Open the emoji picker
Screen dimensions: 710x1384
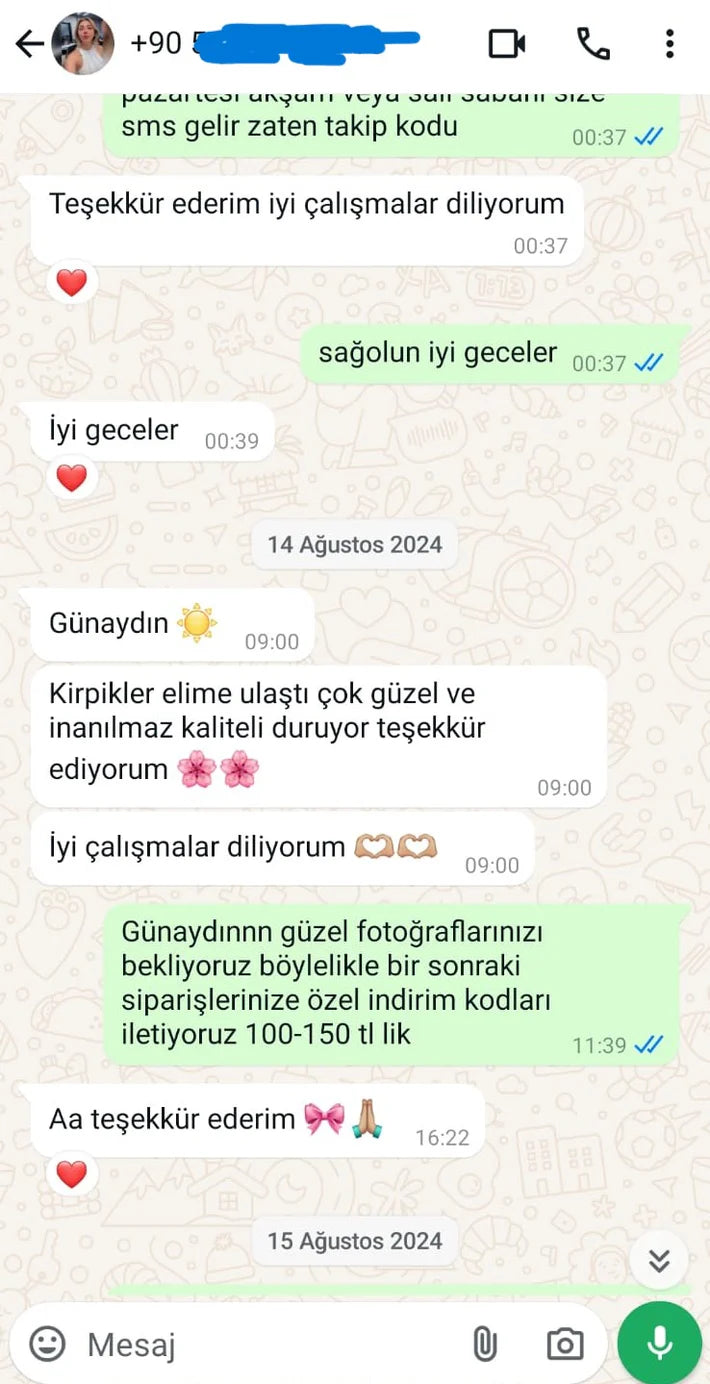pyautogui.click(x=47, y=1343)
